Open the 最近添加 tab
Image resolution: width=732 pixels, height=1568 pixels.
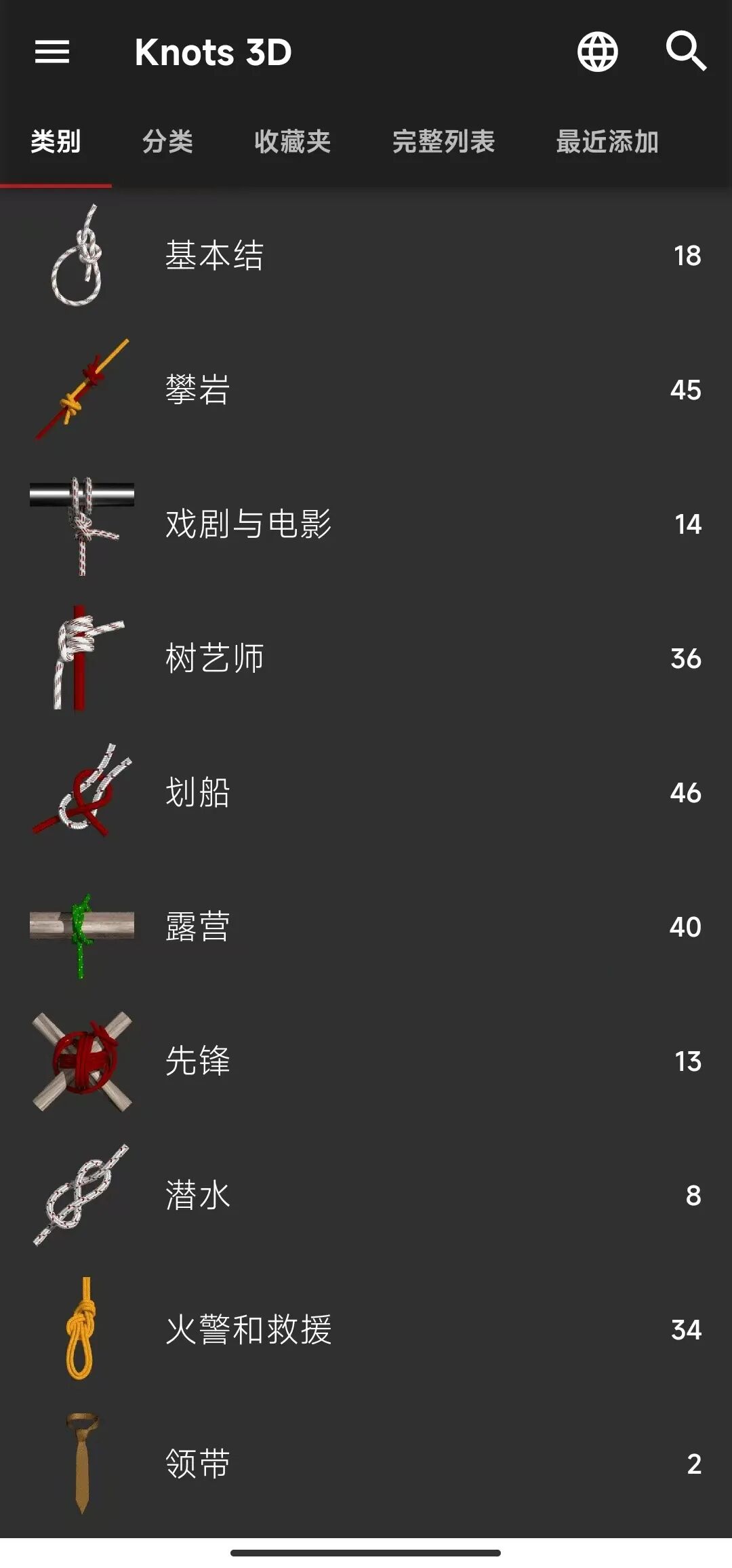tap(607, 142)
